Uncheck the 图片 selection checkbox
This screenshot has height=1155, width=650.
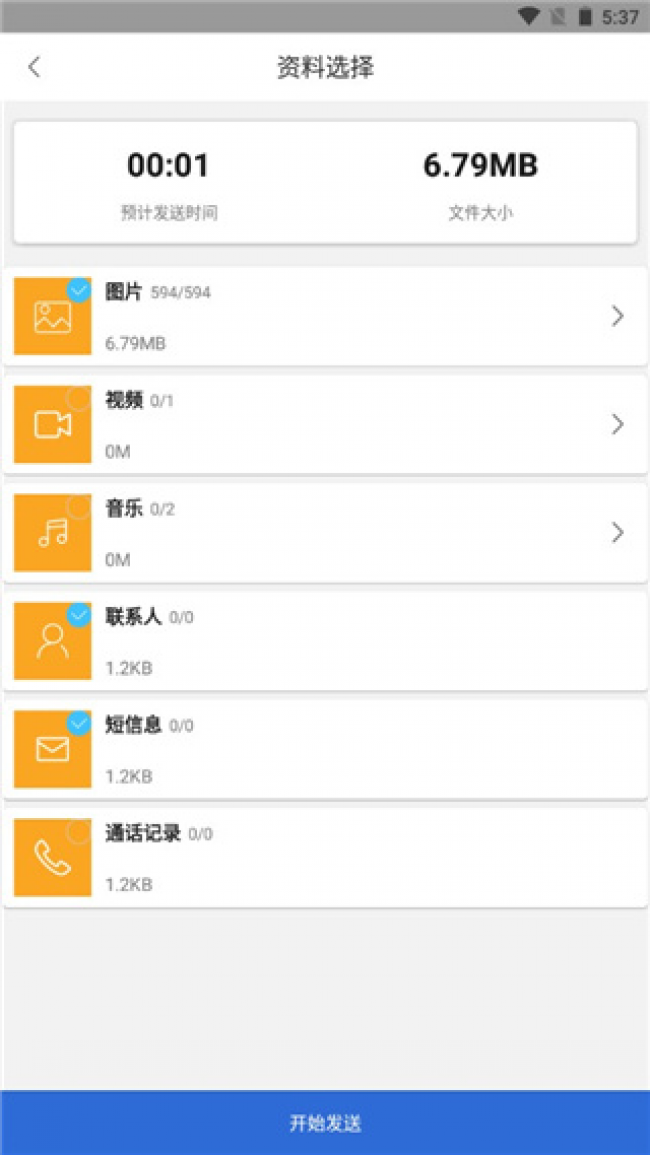79,290
